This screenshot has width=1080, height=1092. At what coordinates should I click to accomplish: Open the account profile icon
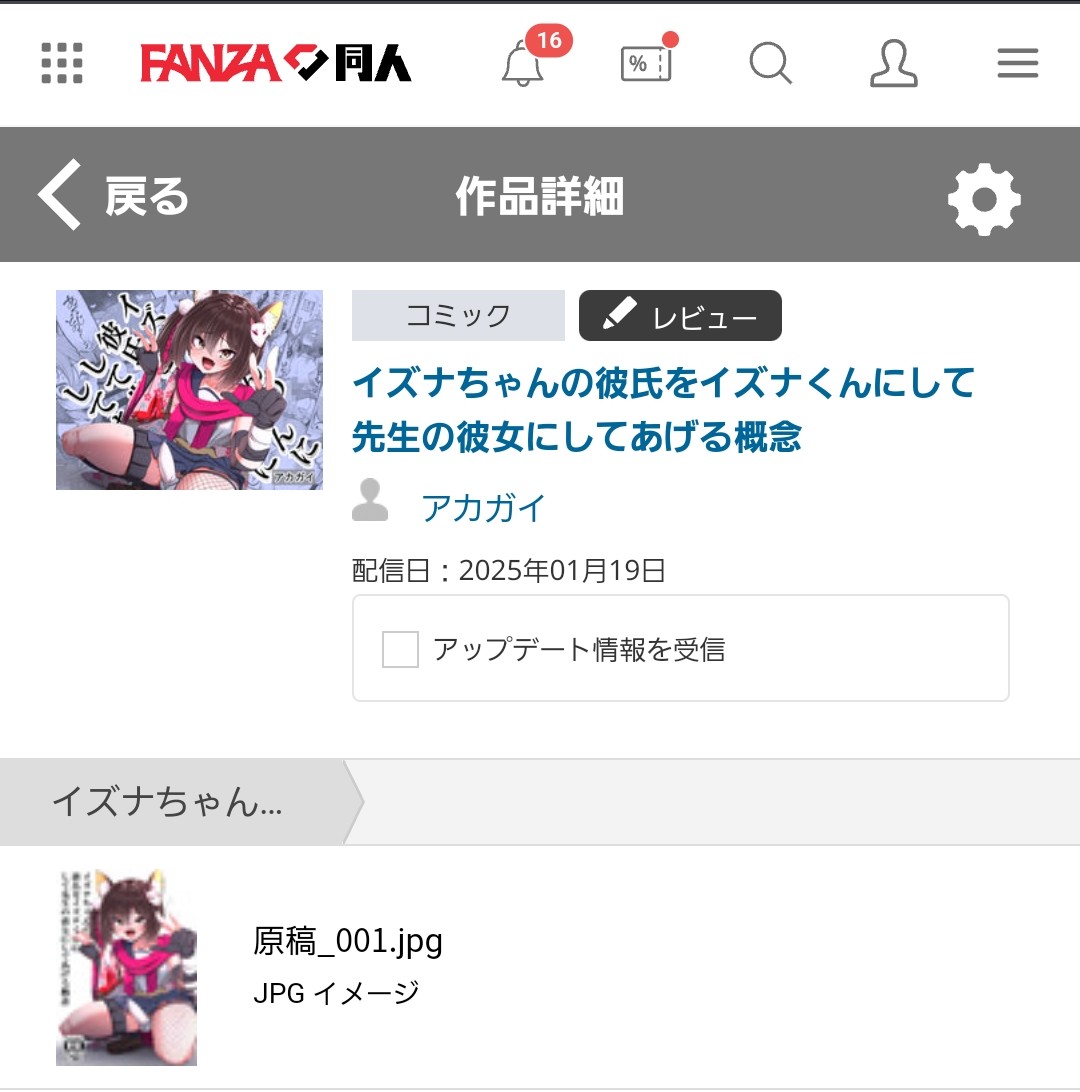point(893,65)
